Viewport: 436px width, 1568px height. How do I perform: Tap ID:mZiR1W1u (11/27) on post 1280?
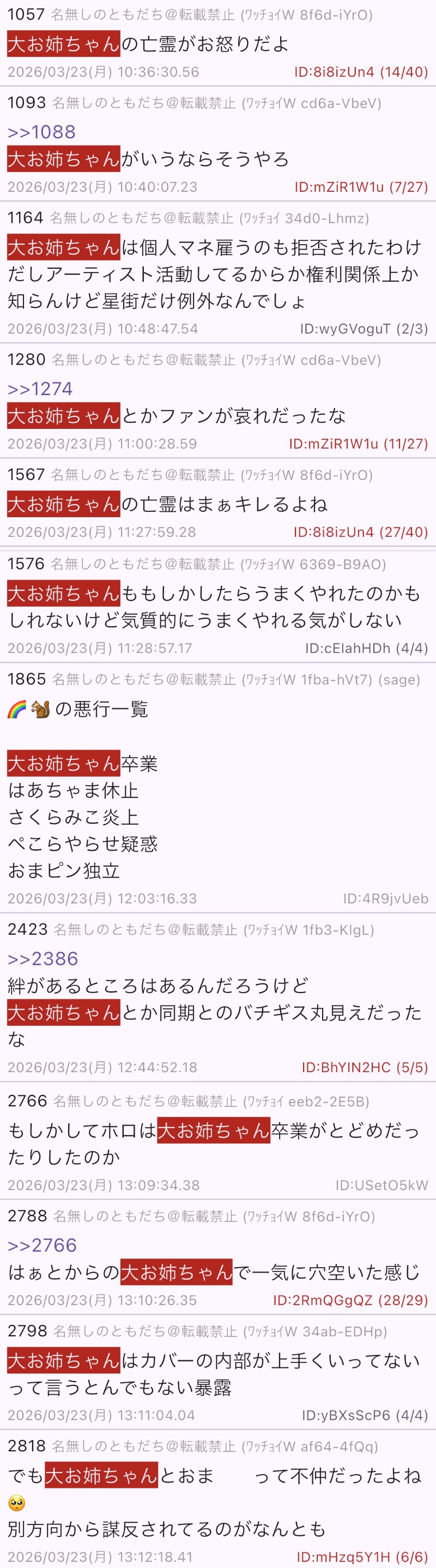pyautogui.click(x=358, y=444)
